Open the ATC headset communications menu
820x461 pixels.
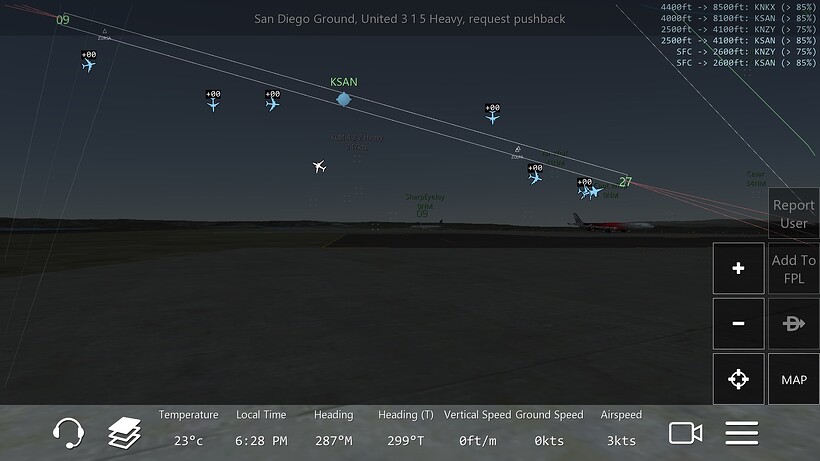(68, 433)
